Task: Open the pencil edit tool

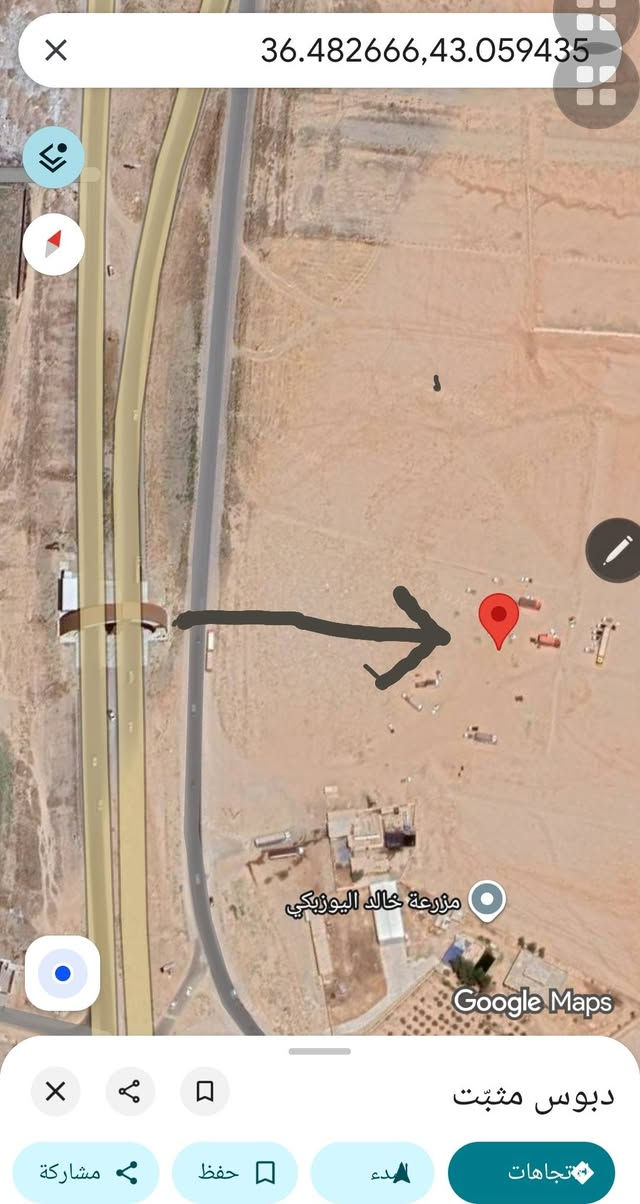Action: coord(614,550)
